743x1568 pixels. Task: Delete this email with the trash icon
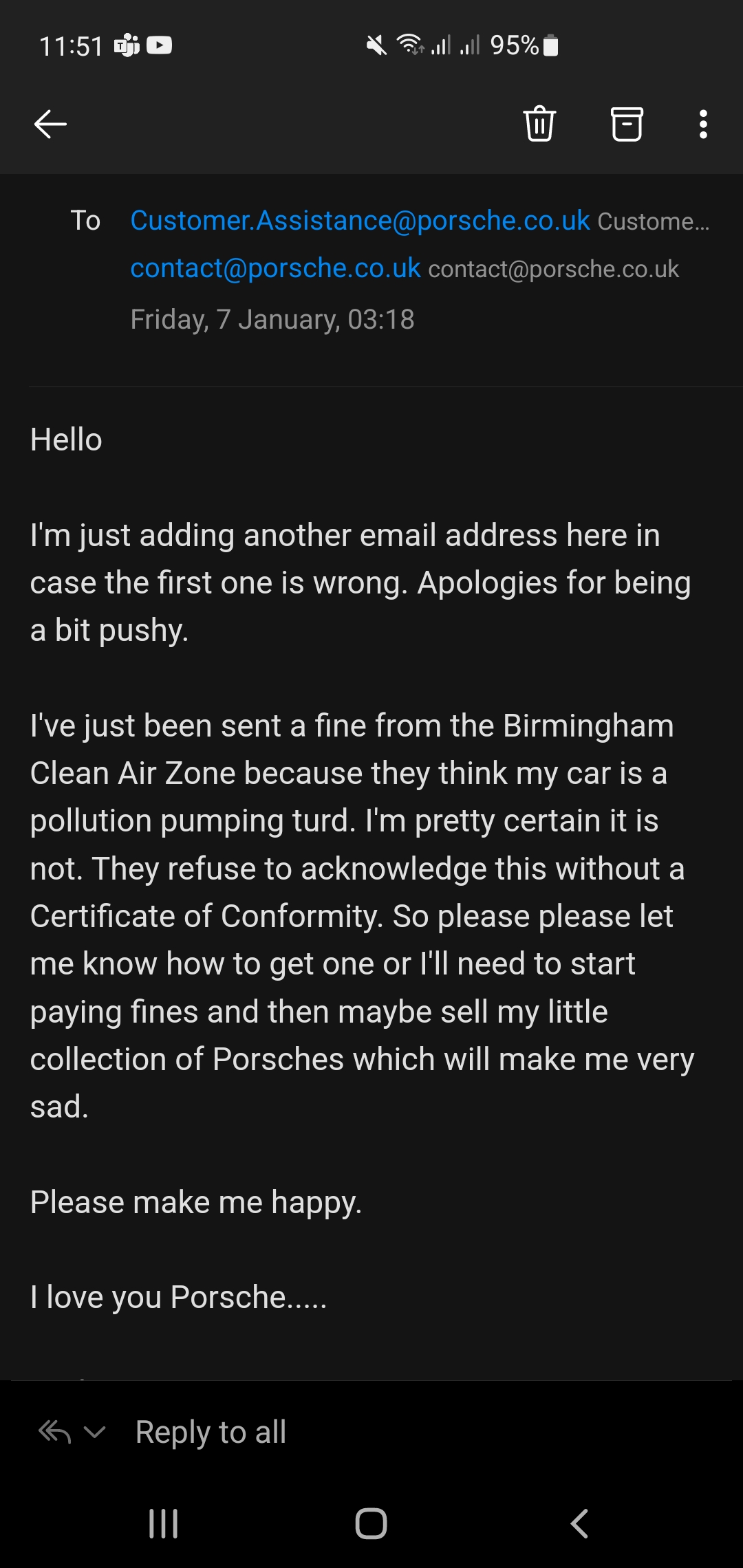click(539, 124)
